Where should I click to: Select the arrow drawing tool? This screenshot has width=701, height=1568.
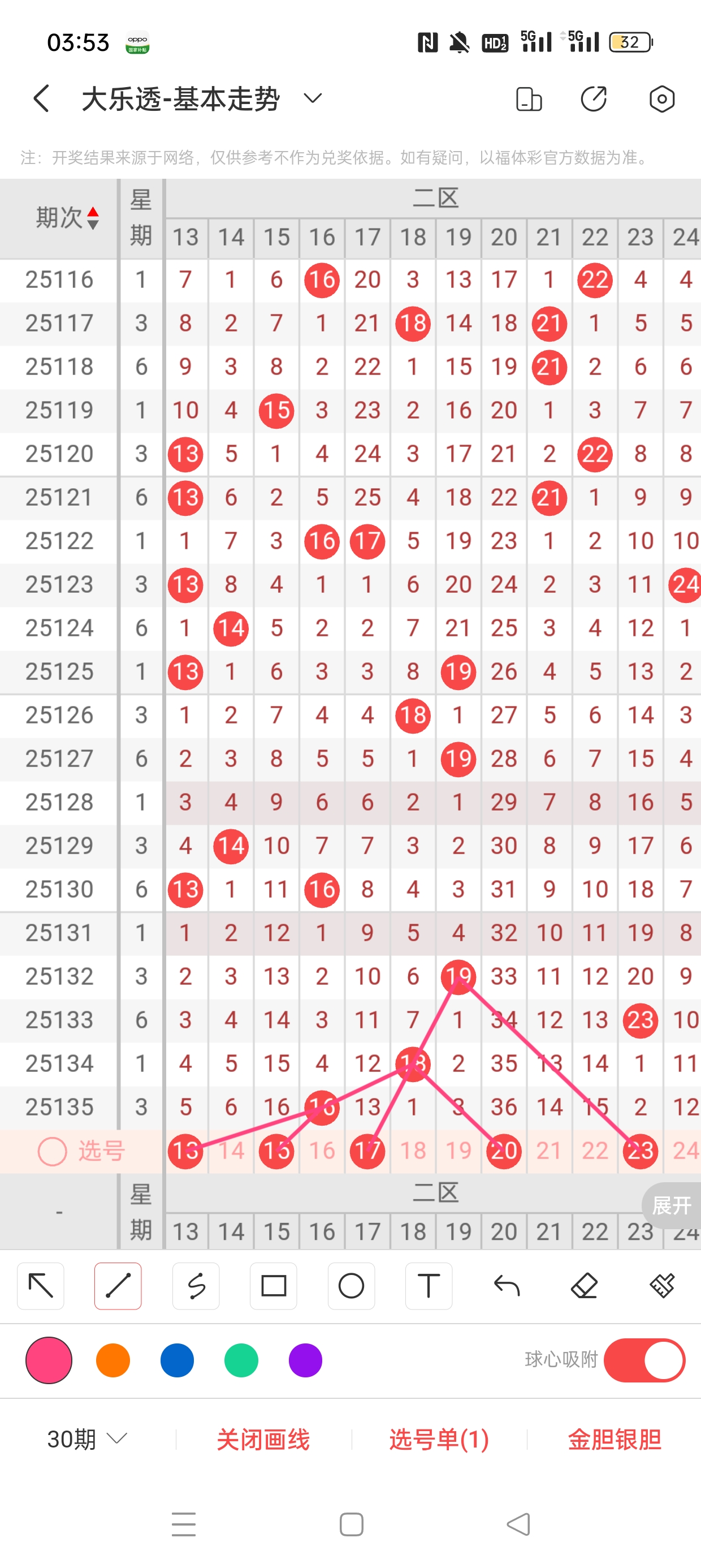click(41, 1286)
